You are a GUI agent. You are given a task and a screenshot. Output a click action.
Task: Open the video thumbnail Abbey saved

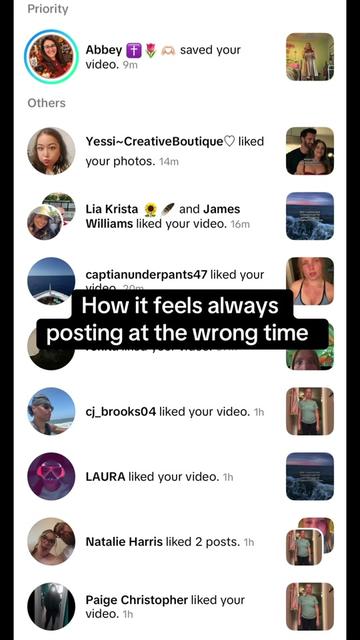pyautogui.click(x=310, y=57)
